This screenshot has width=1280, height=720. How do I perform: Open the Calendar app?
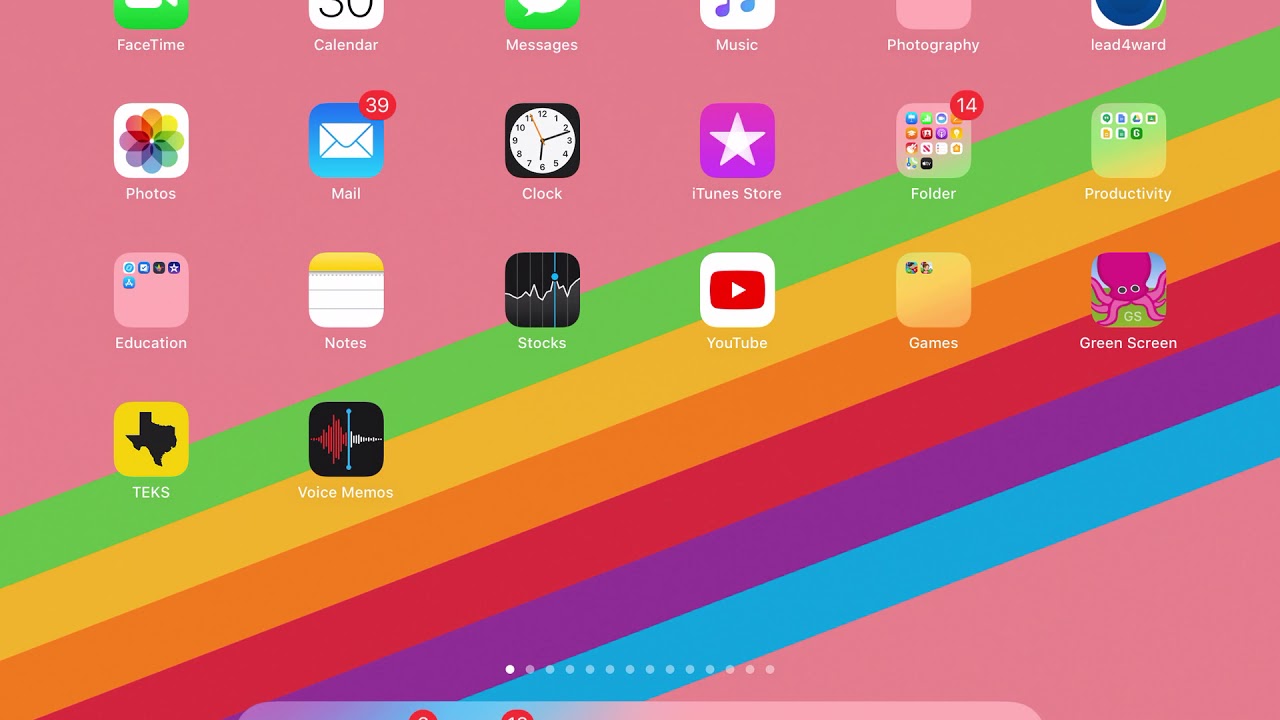pos(346,14)
